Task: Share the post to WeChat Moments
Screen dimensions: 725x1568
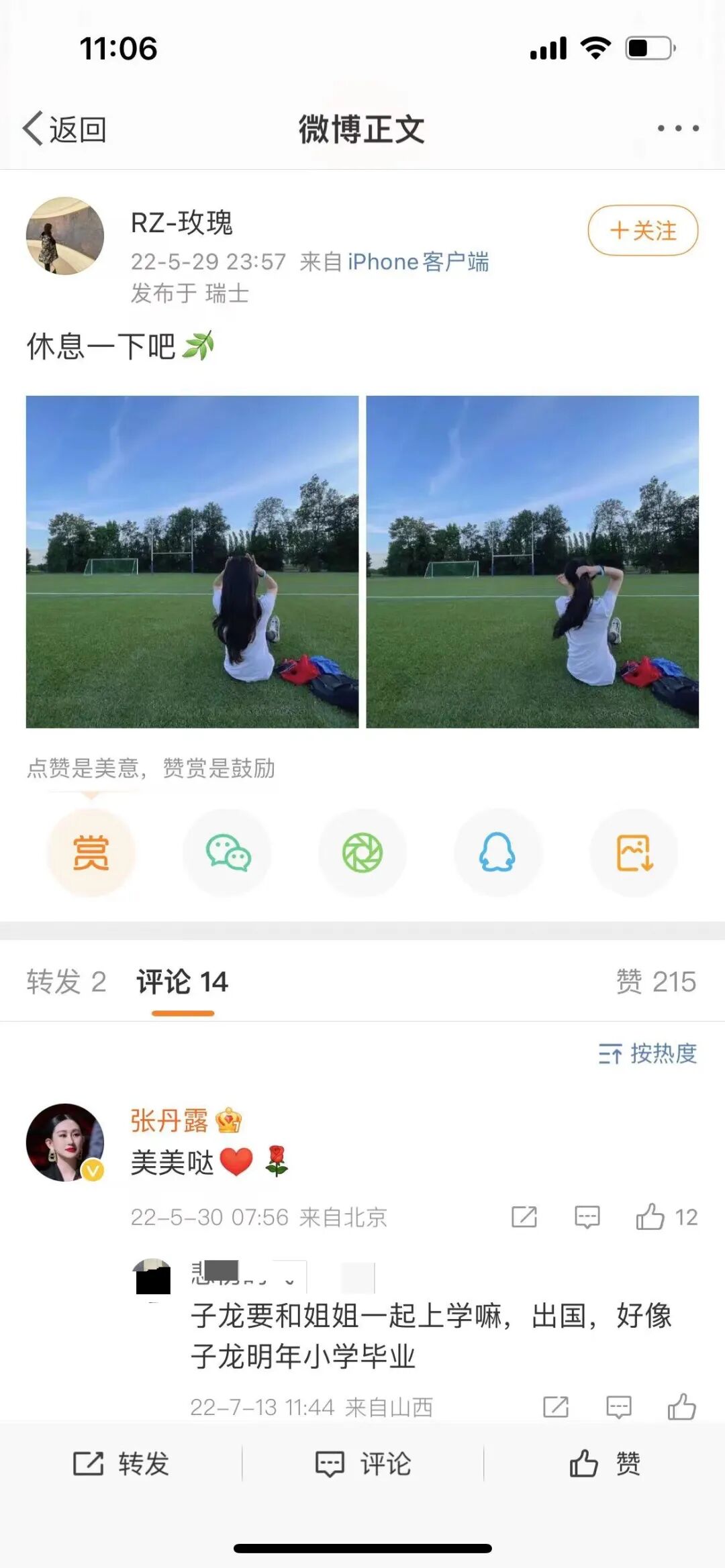Action: (x=362, y=853)
